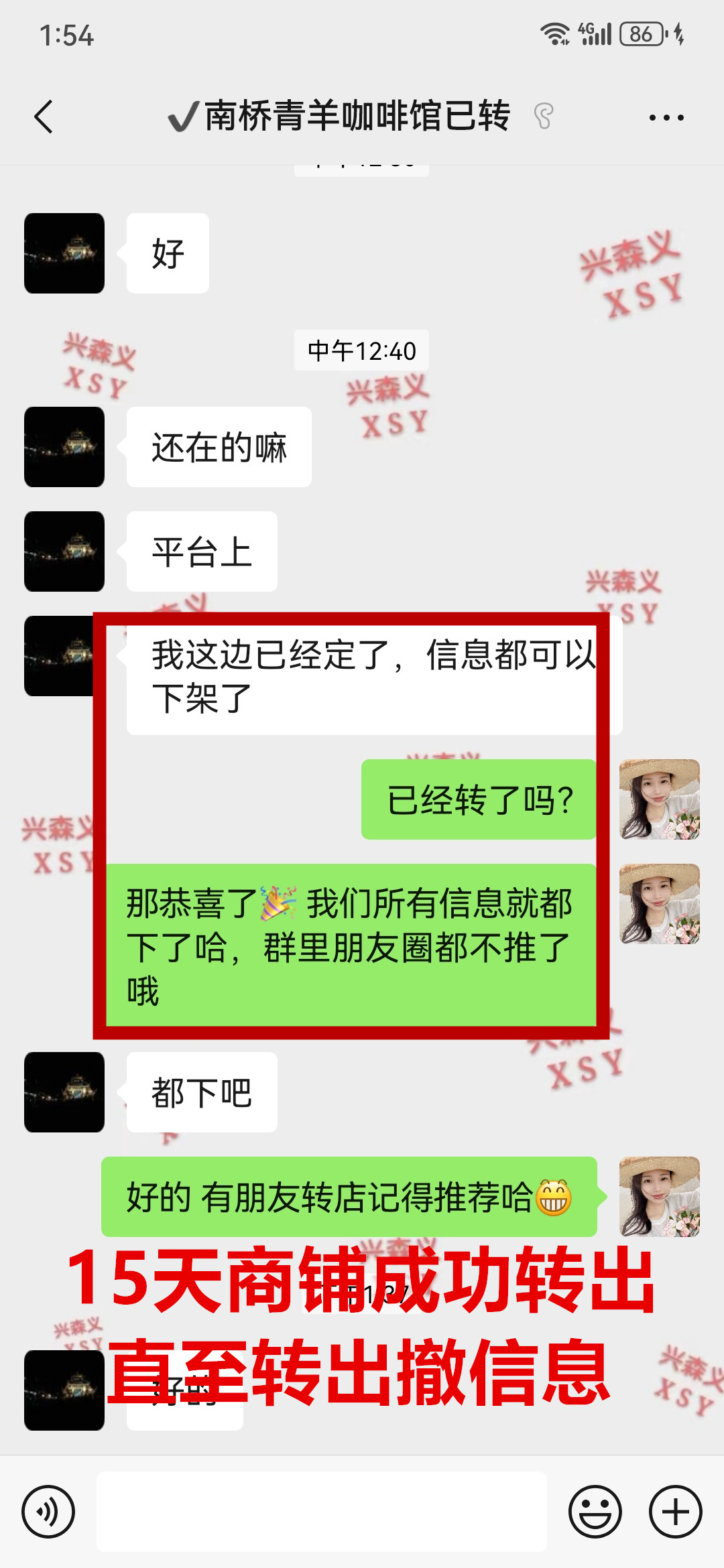724x1568 pixels.
Task: Switch to voice message input
Action: [x=48, y=1512]
